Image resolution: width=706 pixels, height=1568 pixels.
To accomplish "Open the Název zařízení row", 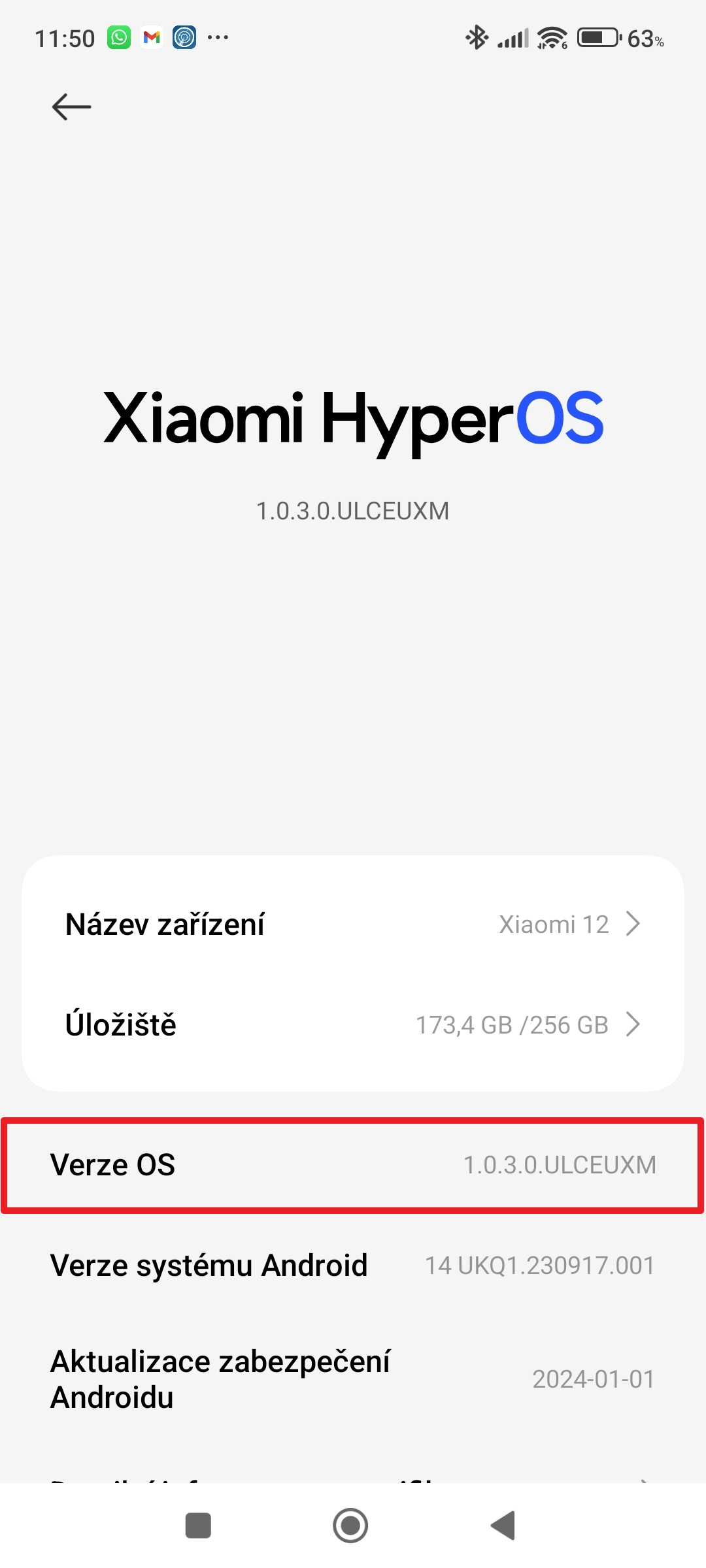I will 353,924.
